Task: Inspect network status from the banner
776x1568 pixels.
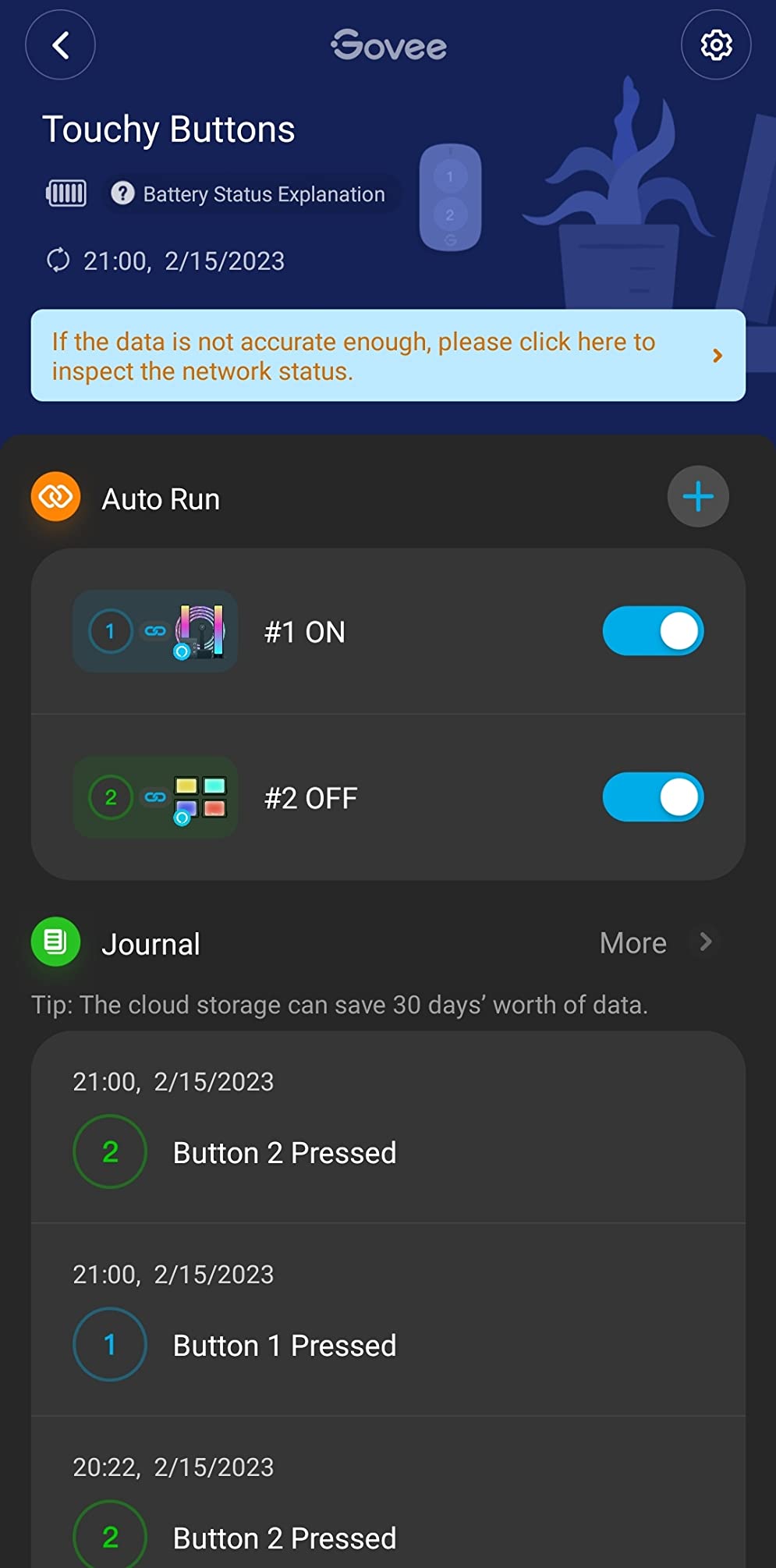Action: click(388, 356)
